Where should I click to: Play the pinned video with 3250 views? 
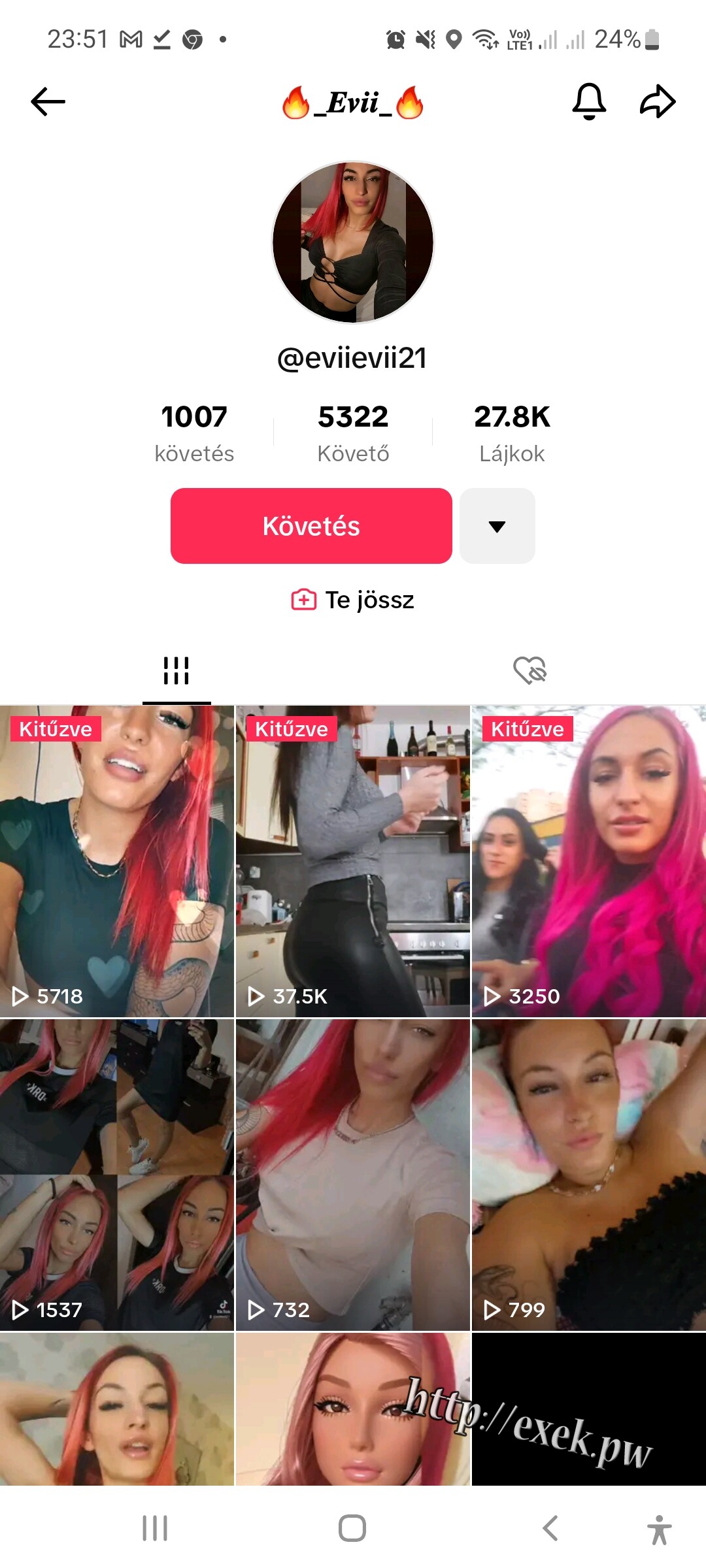[589, 861]
